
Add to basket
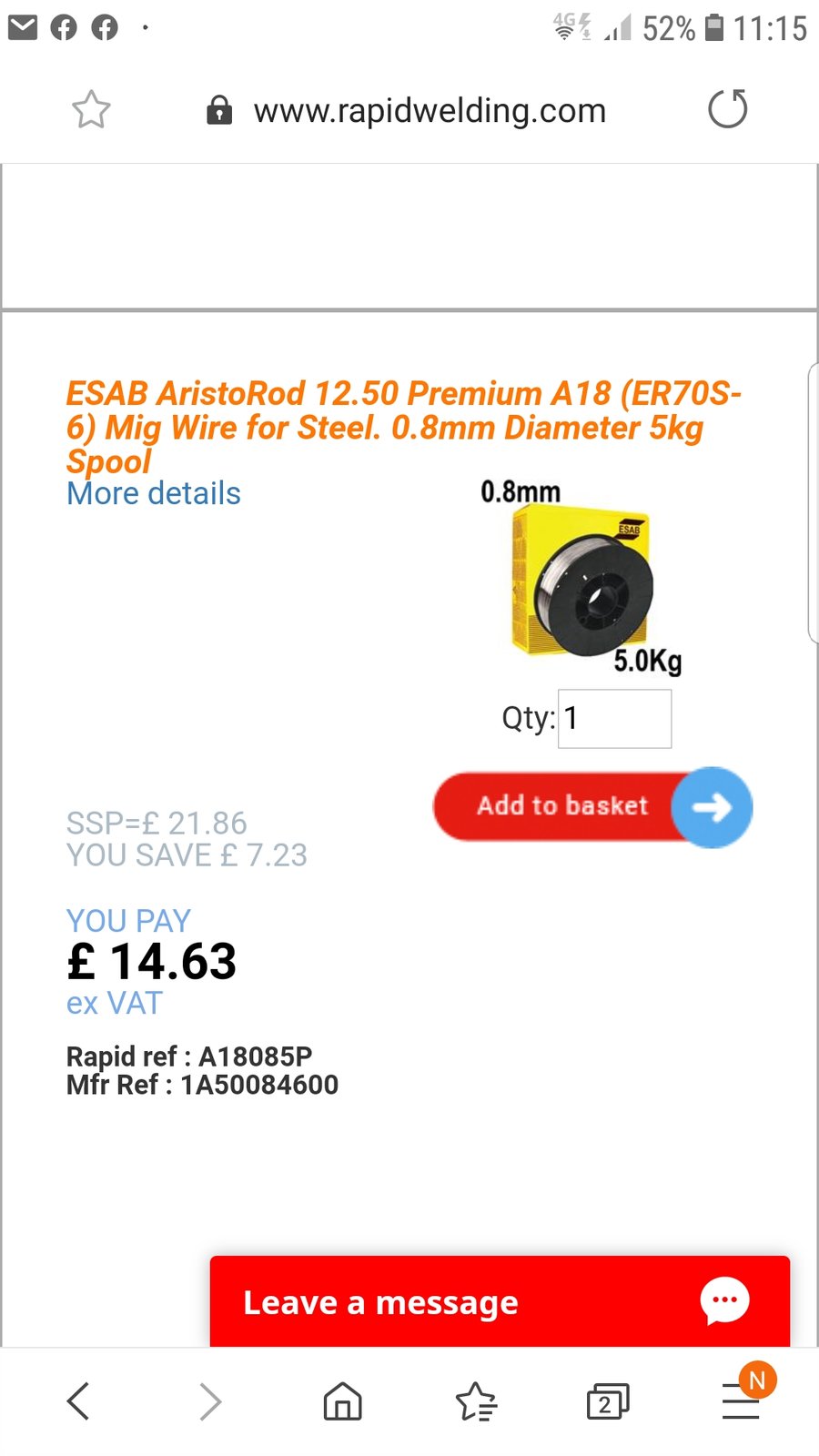tap(592, 807)
